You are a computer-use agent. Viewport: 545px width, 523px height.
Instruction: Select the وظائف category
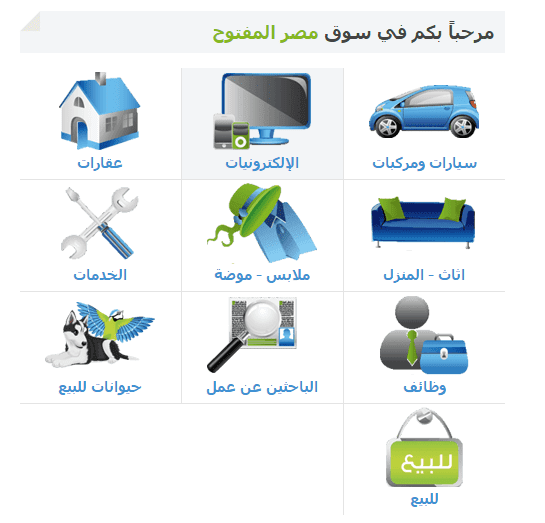(424, 387)
